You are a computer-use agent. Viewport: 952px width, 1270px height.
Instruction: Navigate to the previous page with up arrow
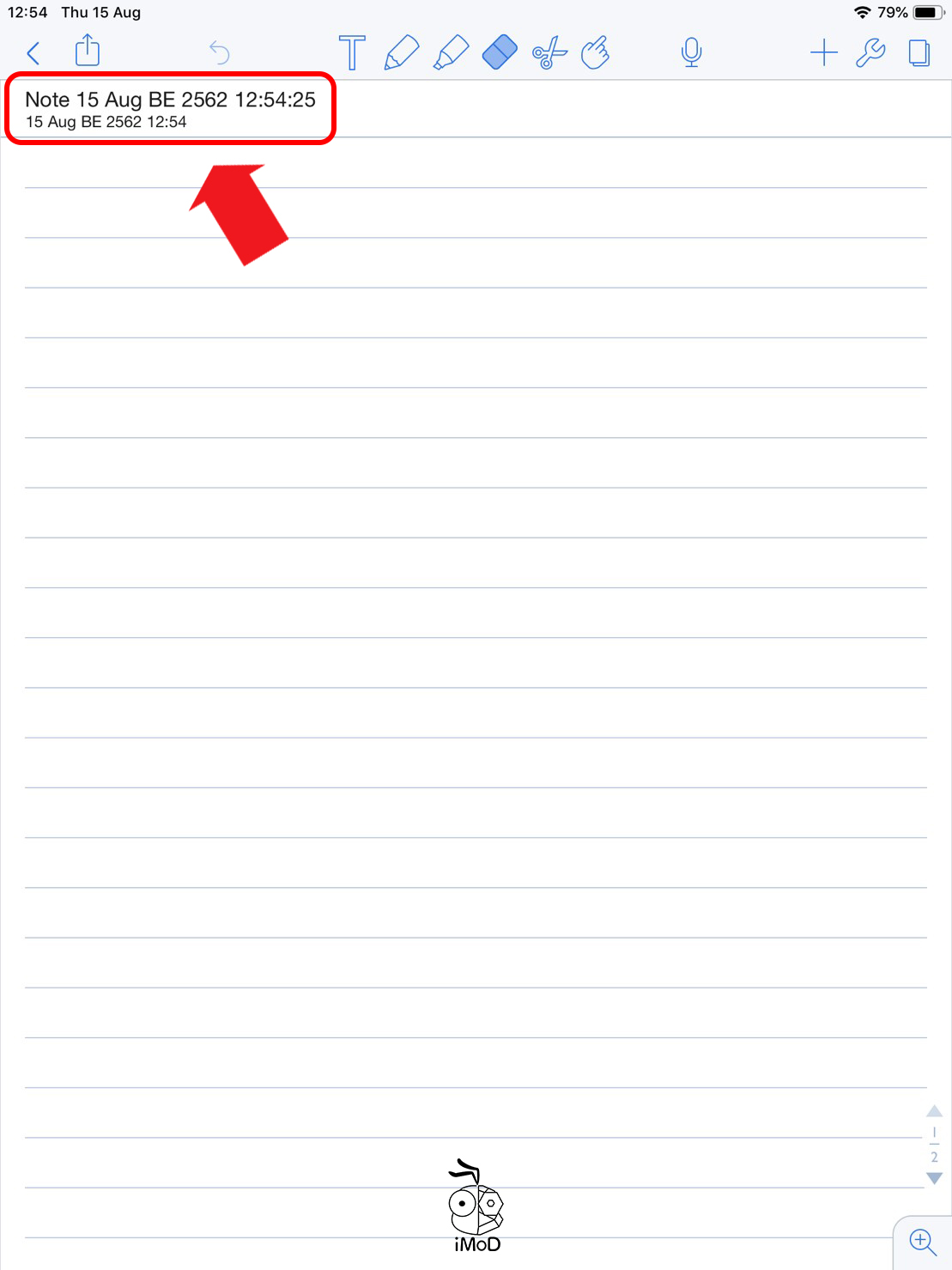click(935, 1112)
